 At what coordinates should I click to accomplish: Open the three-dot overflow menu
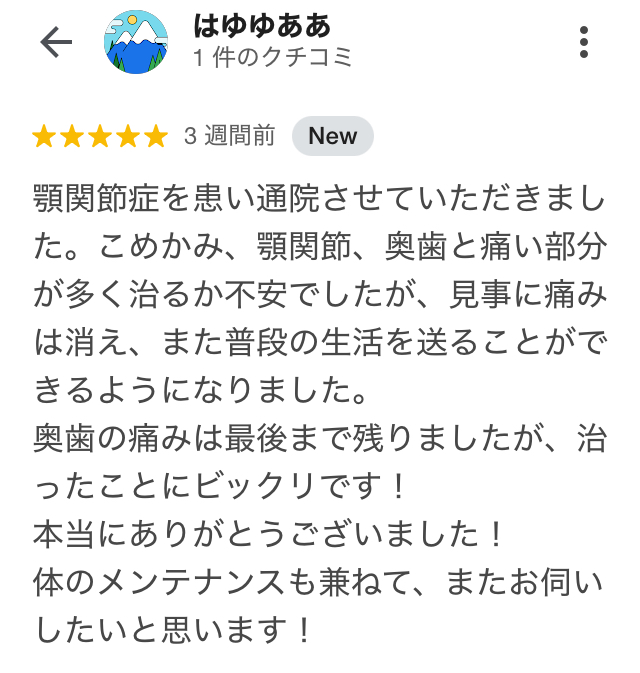tap(584, 42)
